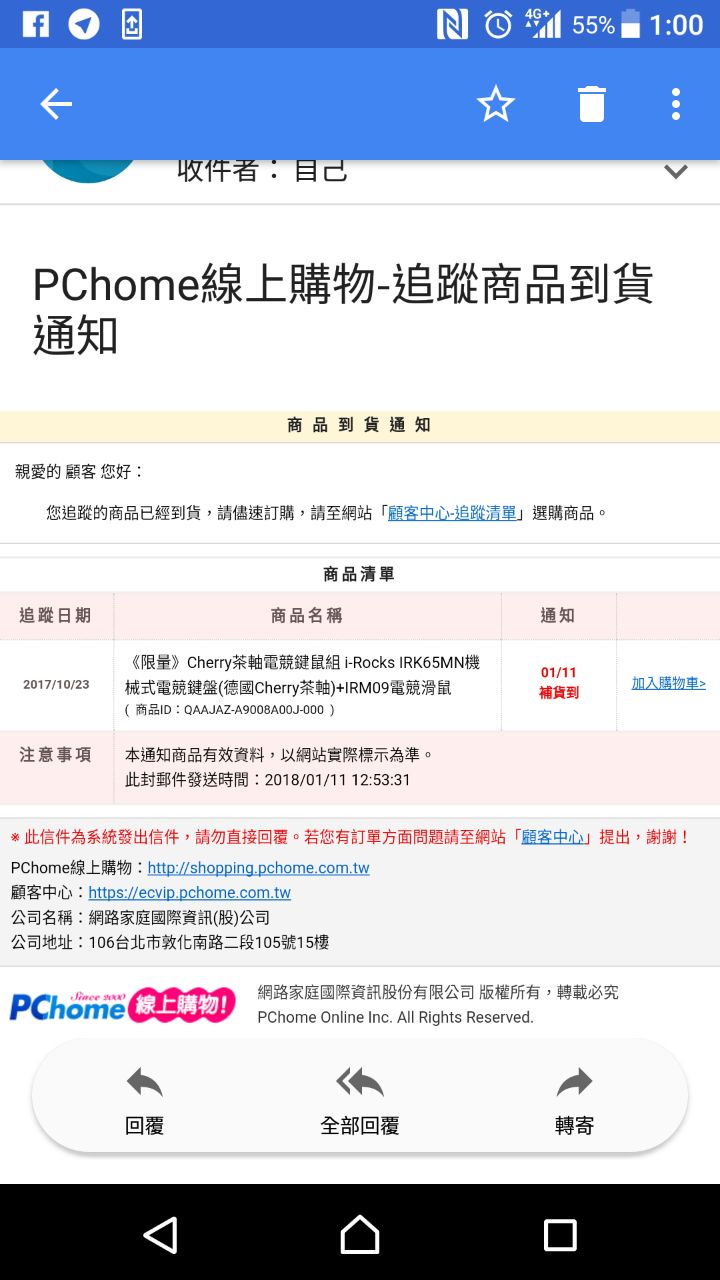Open https://ecvip.pchome.com.tw link
The width and height of the screenshot is (720, 1280).
pyautogui.click(x=189, y=893)
